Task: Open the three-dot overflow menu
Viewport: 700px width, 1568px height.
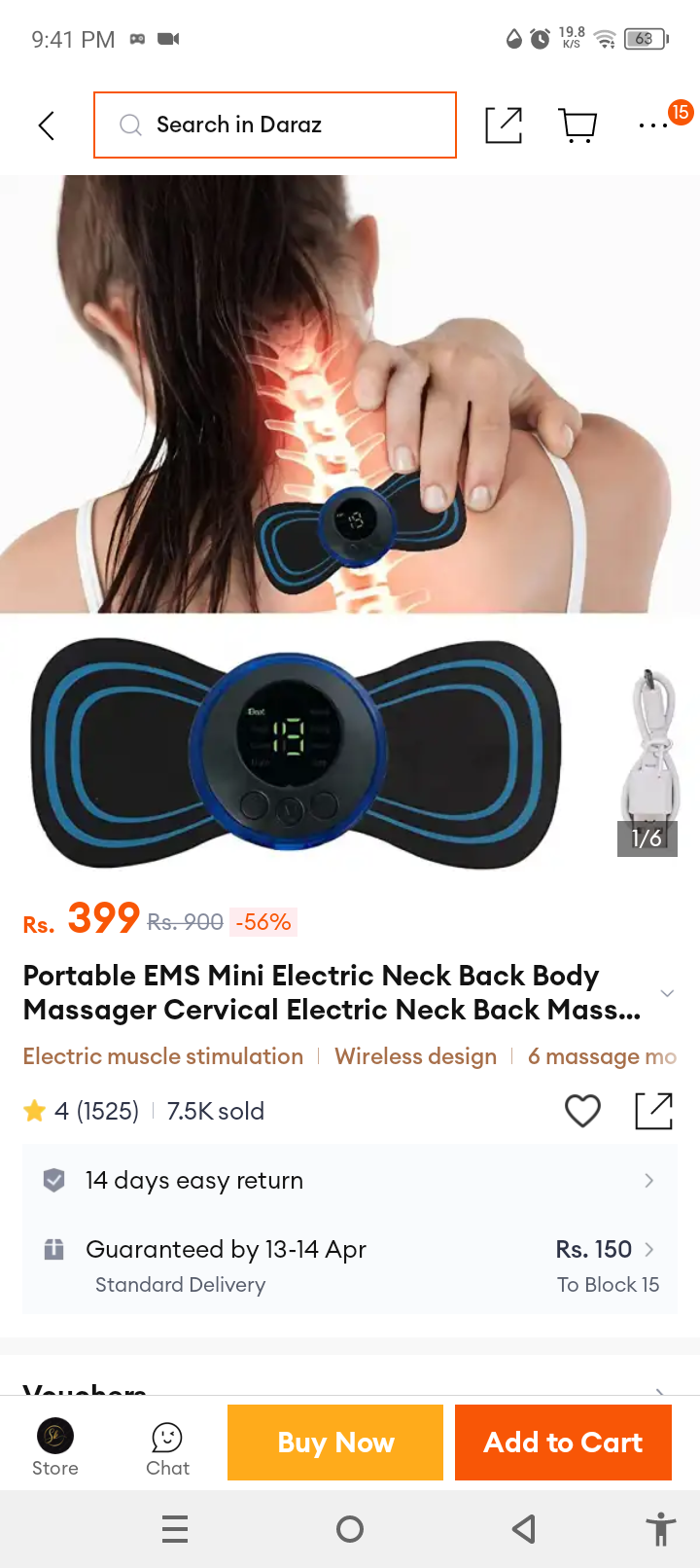Action: click(652, 125)
